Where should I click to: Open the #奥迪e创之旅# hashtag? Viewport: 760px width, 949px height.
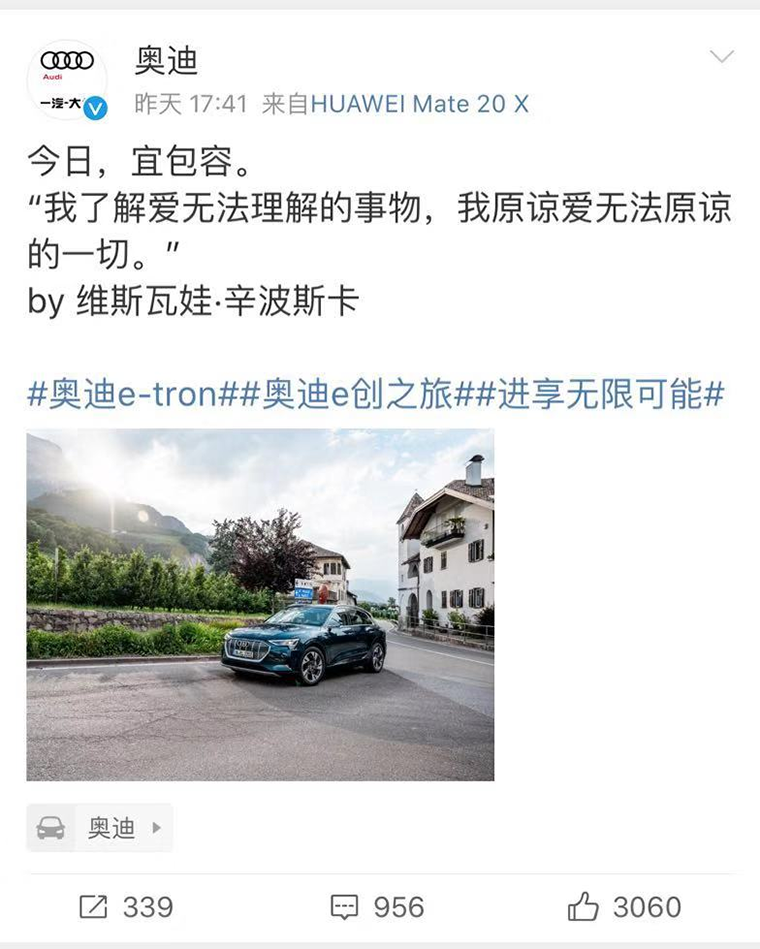click(x=356, y=395)
